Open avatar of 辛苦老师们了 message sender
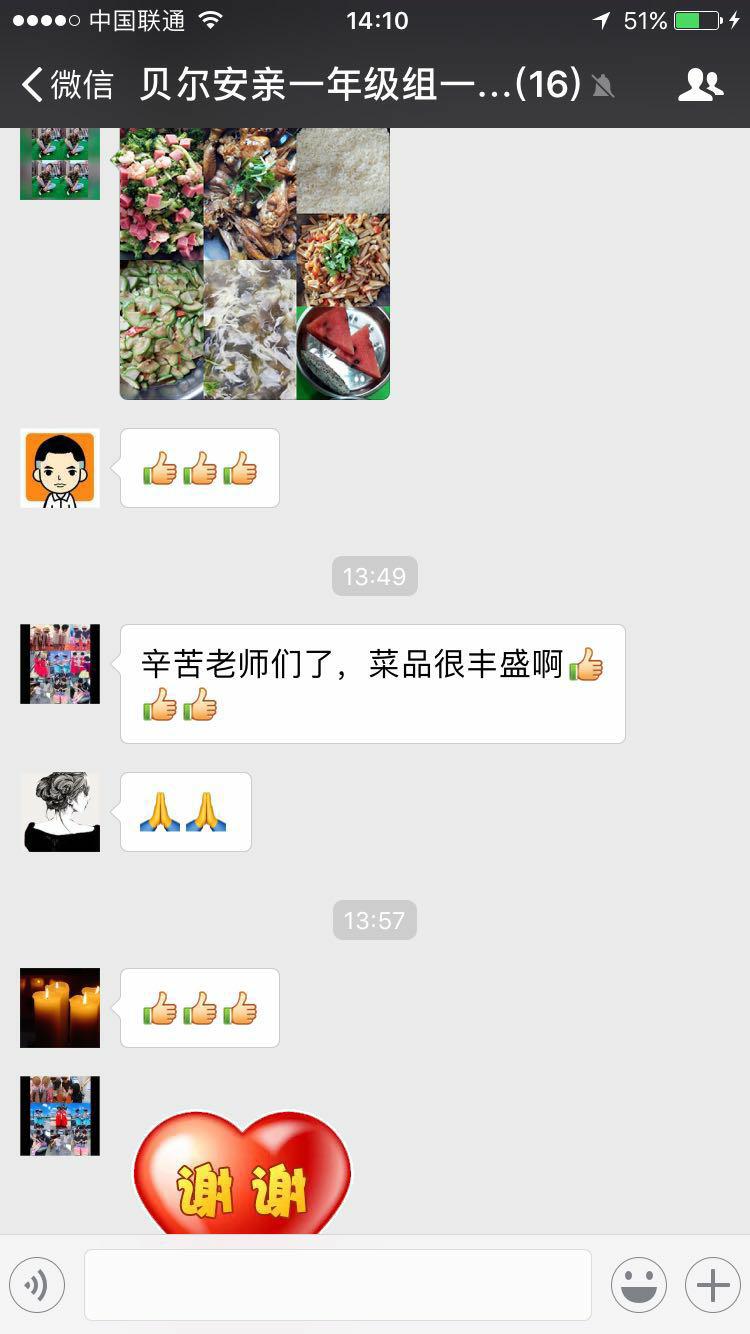The width and height of the screenshot is (750, 1334). pyautogui.click(x=60, y=664)
